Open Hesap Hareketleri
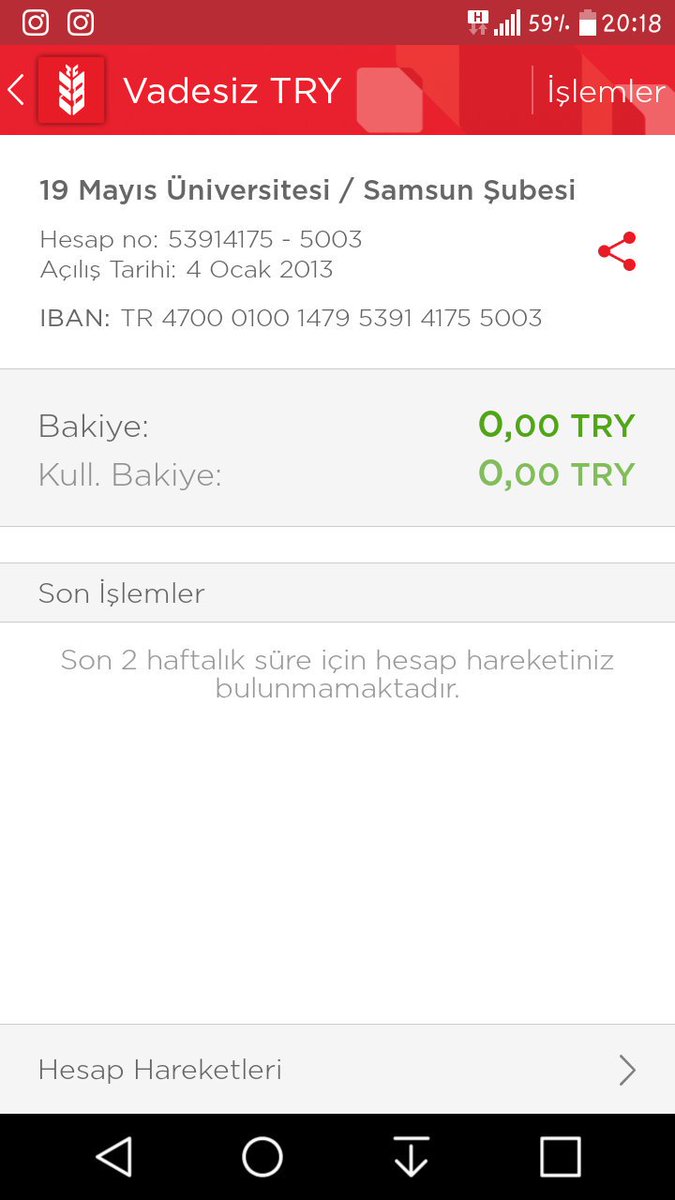Screen dimensions: 675x1200 (337, 1069)
